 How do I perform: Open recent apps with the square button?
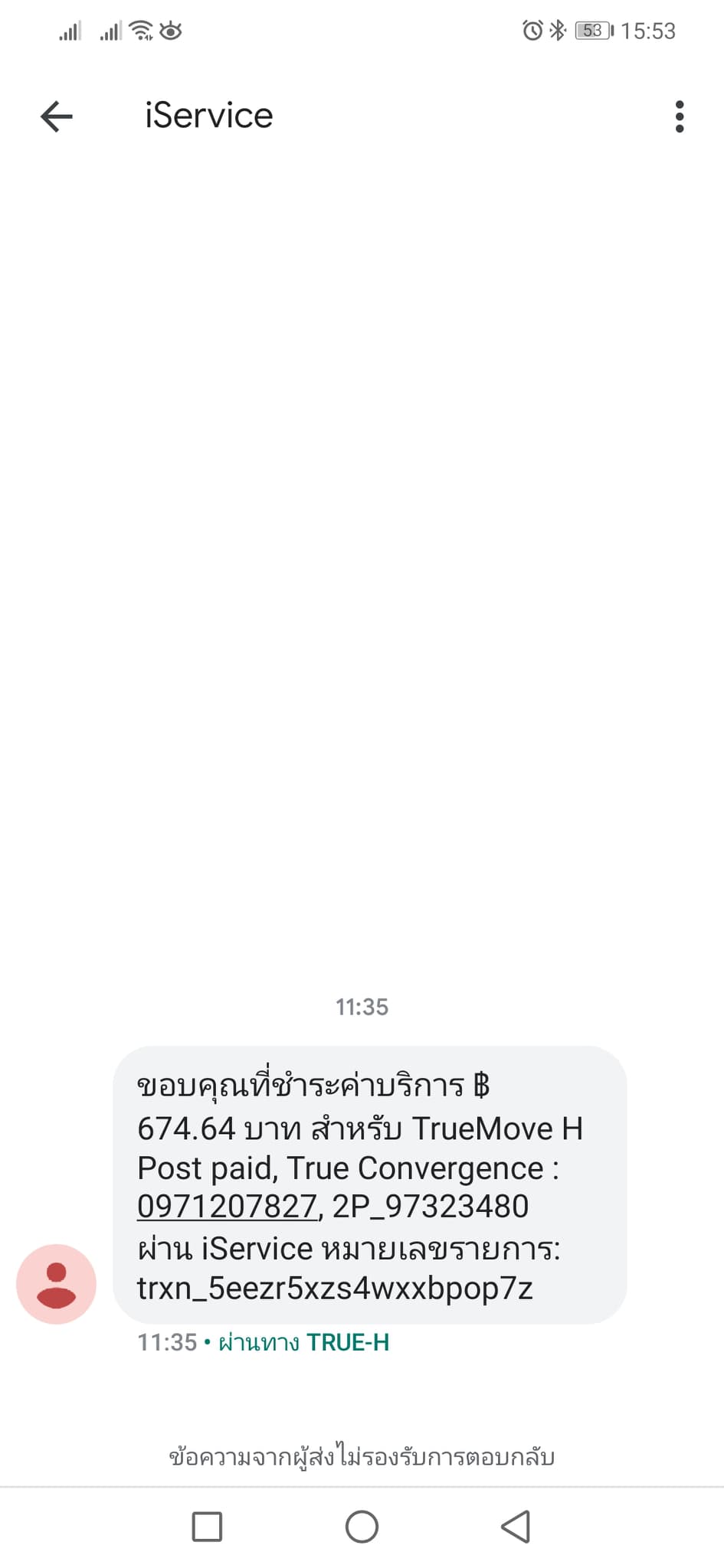click(x=207, y=1527)
